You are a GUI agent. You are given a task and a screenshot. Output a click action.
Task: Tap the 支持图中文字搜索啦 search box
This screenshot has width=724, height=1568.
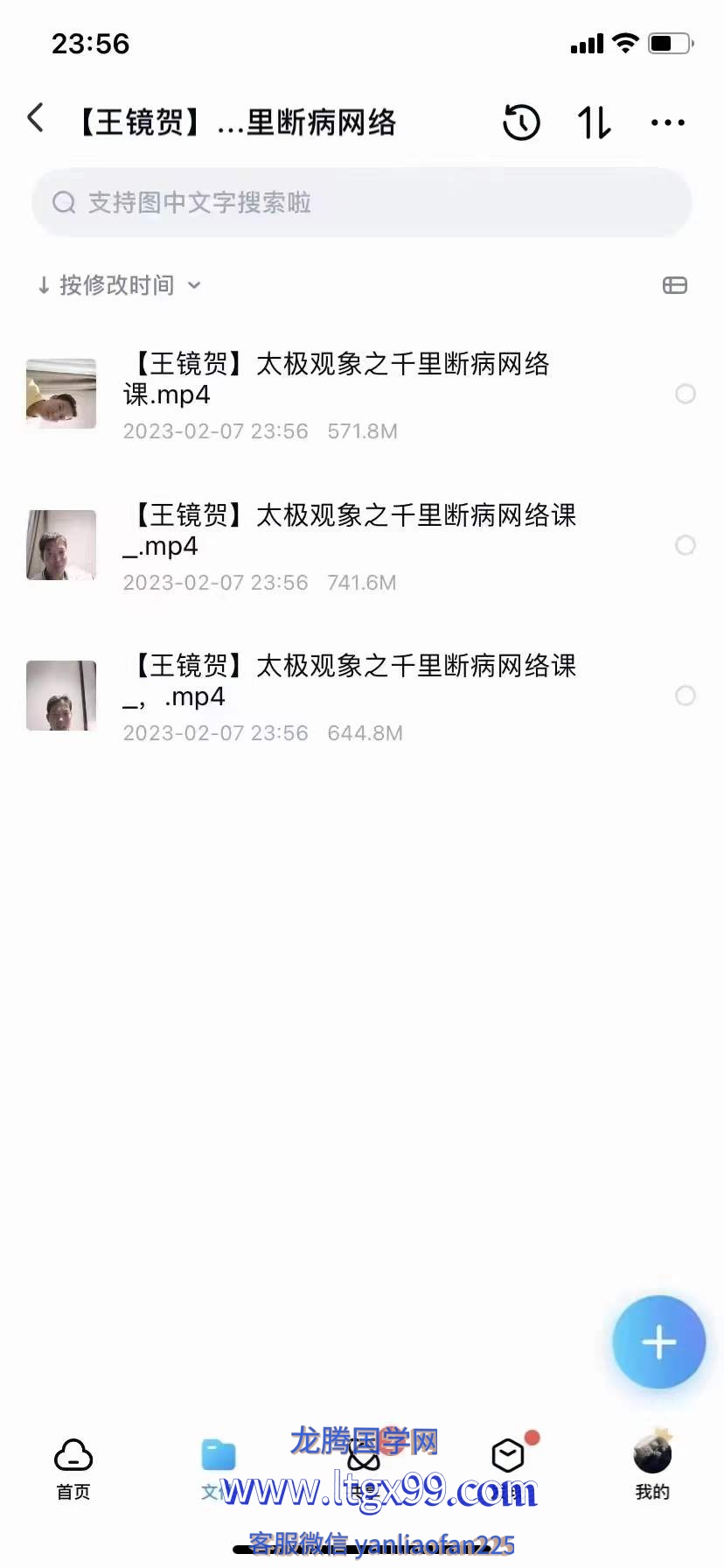(x=362, y=203)
